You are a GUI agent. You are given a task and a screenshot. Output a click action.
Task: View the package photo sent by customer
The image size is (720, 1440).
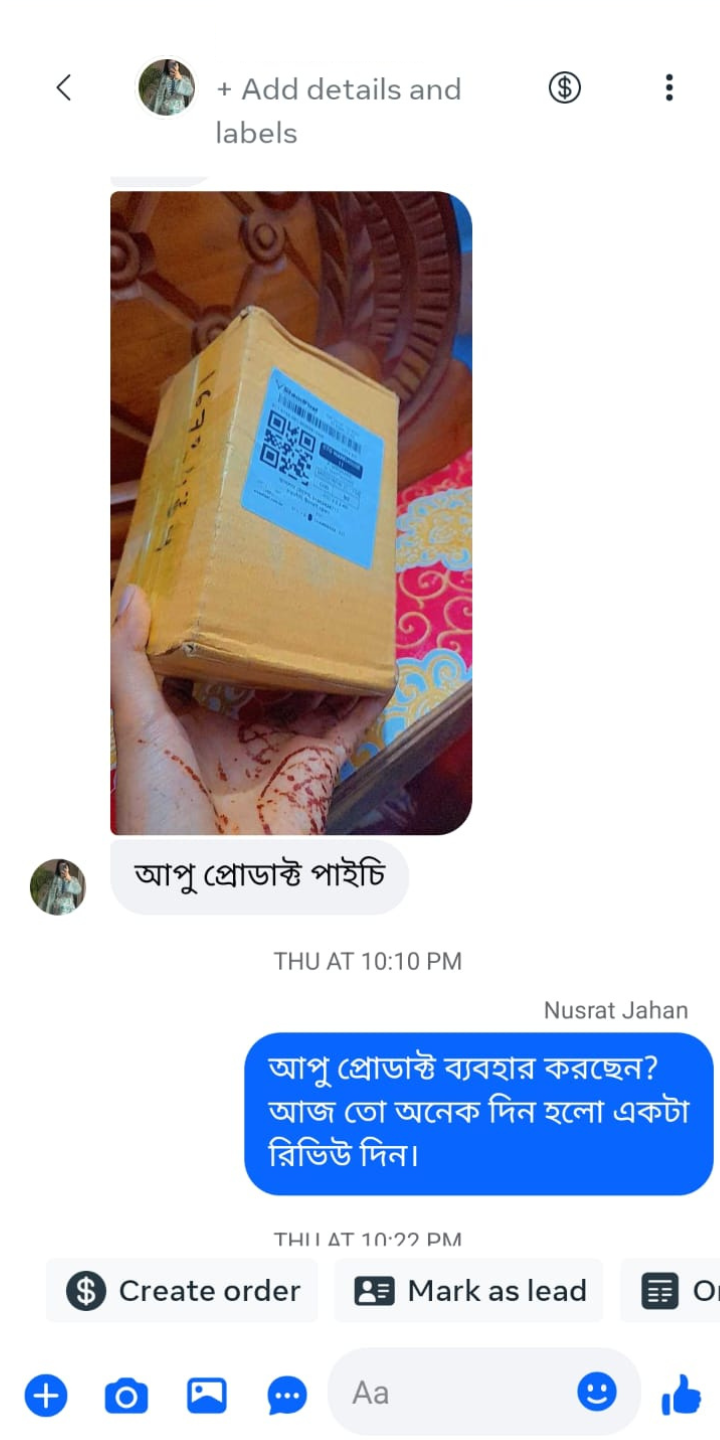click(290, 510)
